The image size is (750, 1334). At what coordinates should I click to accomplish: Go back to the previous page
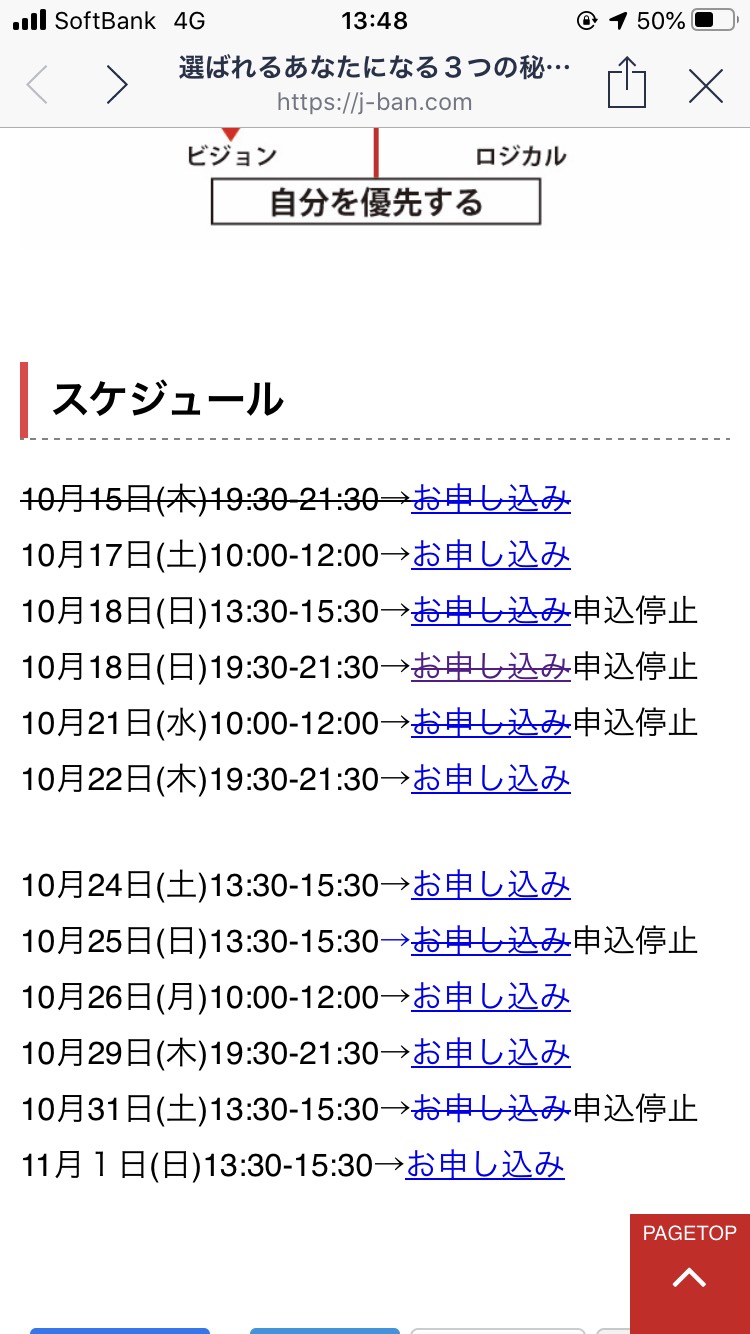37,86
